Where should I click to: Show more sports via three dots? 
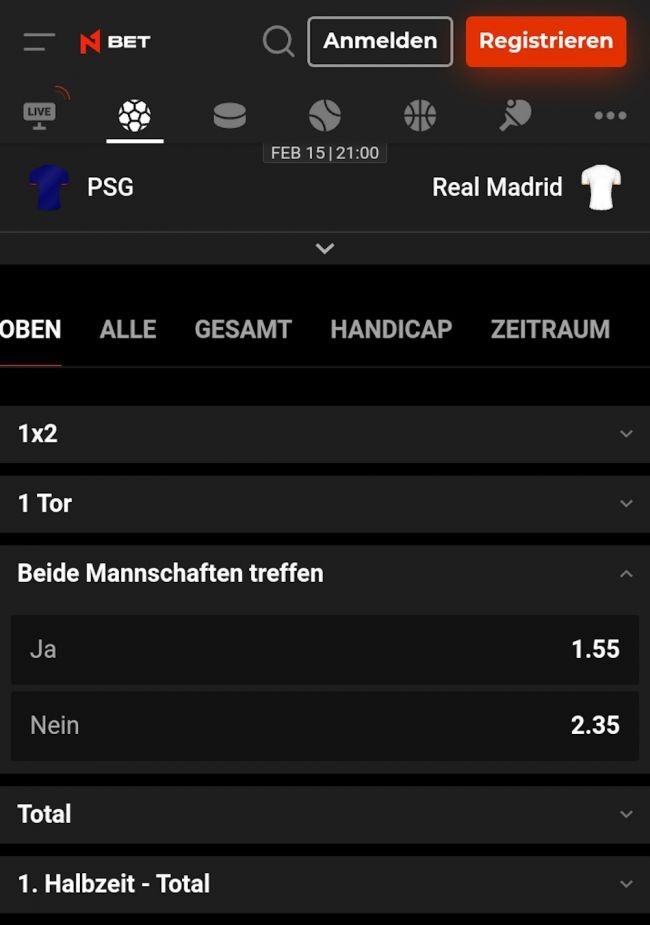click(x=610, y=116)
